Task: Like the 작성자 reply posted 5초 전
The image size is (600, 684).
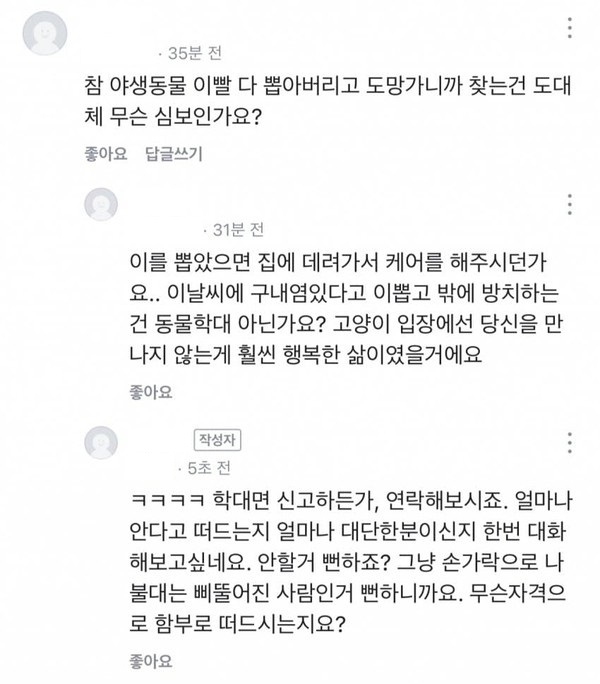Action: point(150,661)
